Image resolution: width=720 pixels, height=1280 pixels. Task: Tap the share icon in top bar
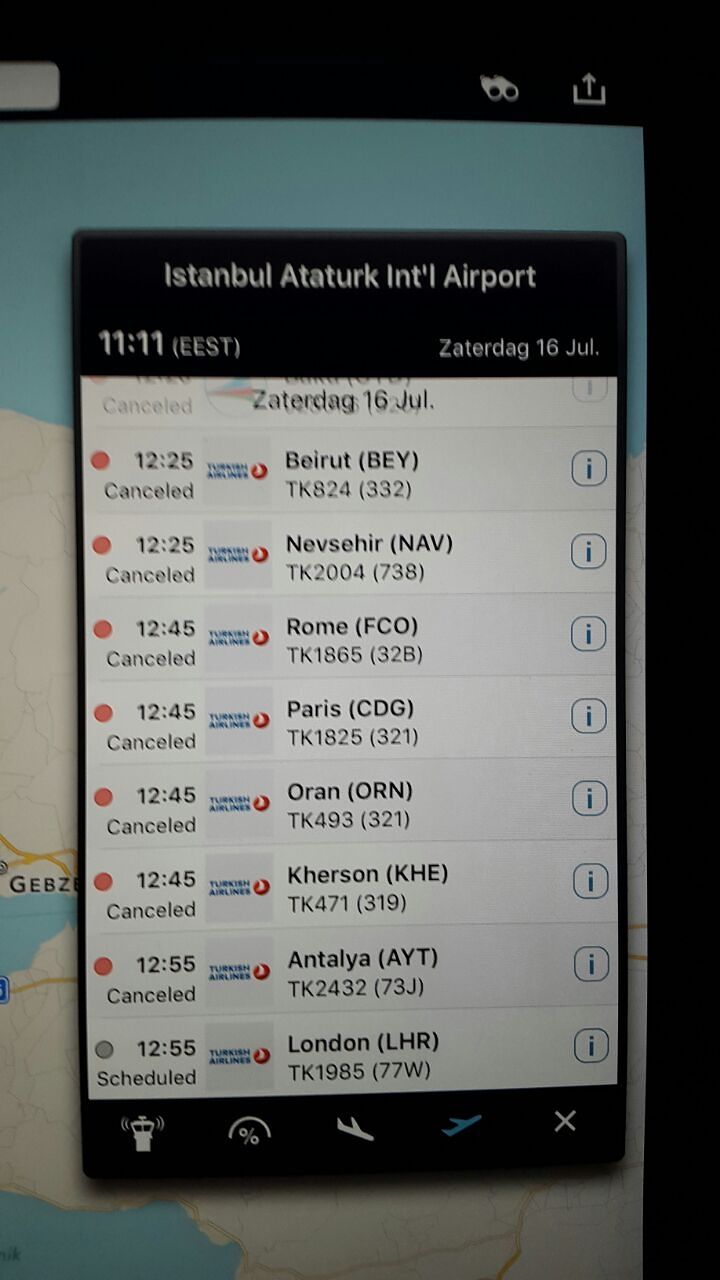pos(589,89)
